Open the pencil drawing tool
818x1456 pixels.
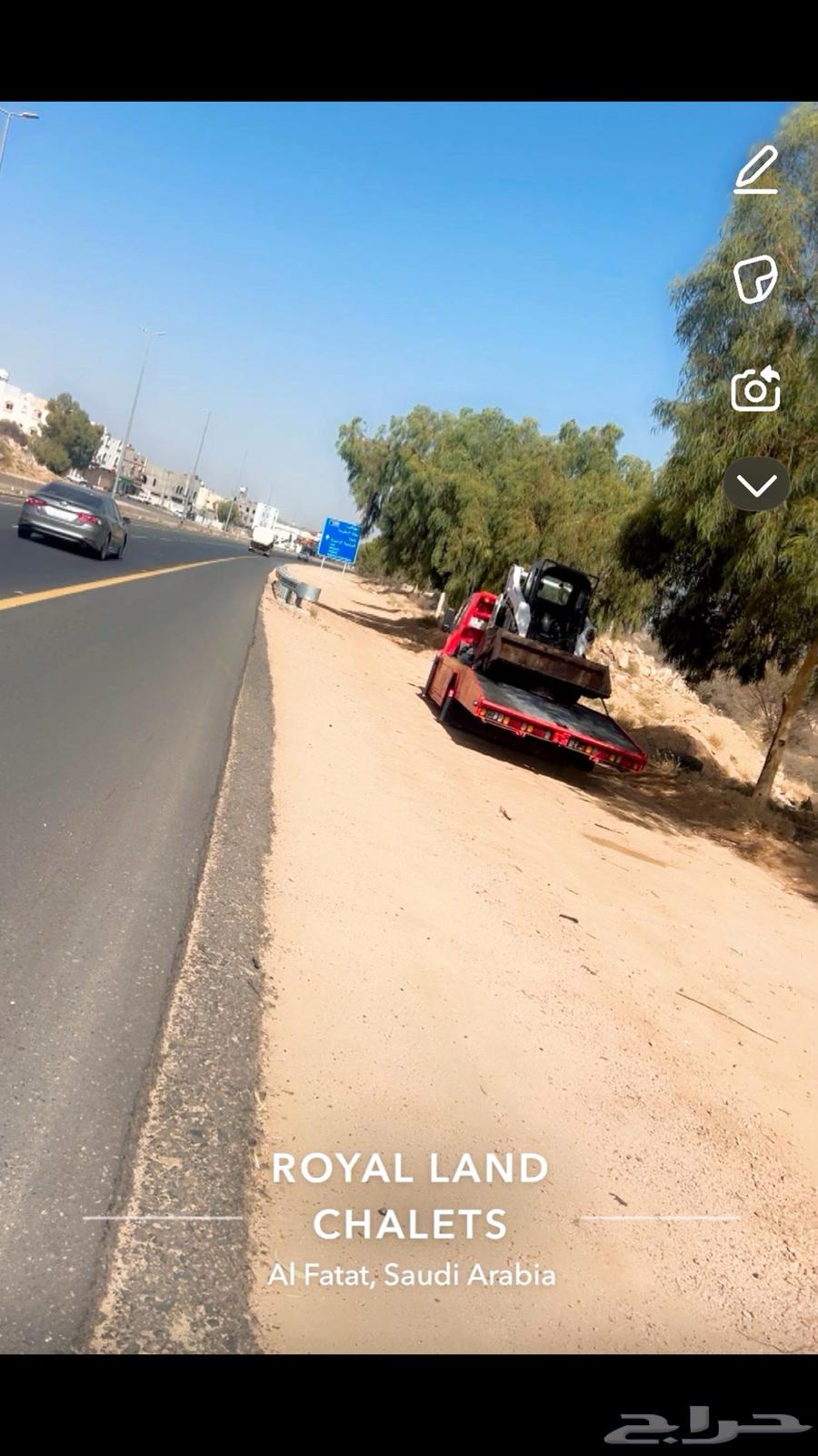click(756, 170)
